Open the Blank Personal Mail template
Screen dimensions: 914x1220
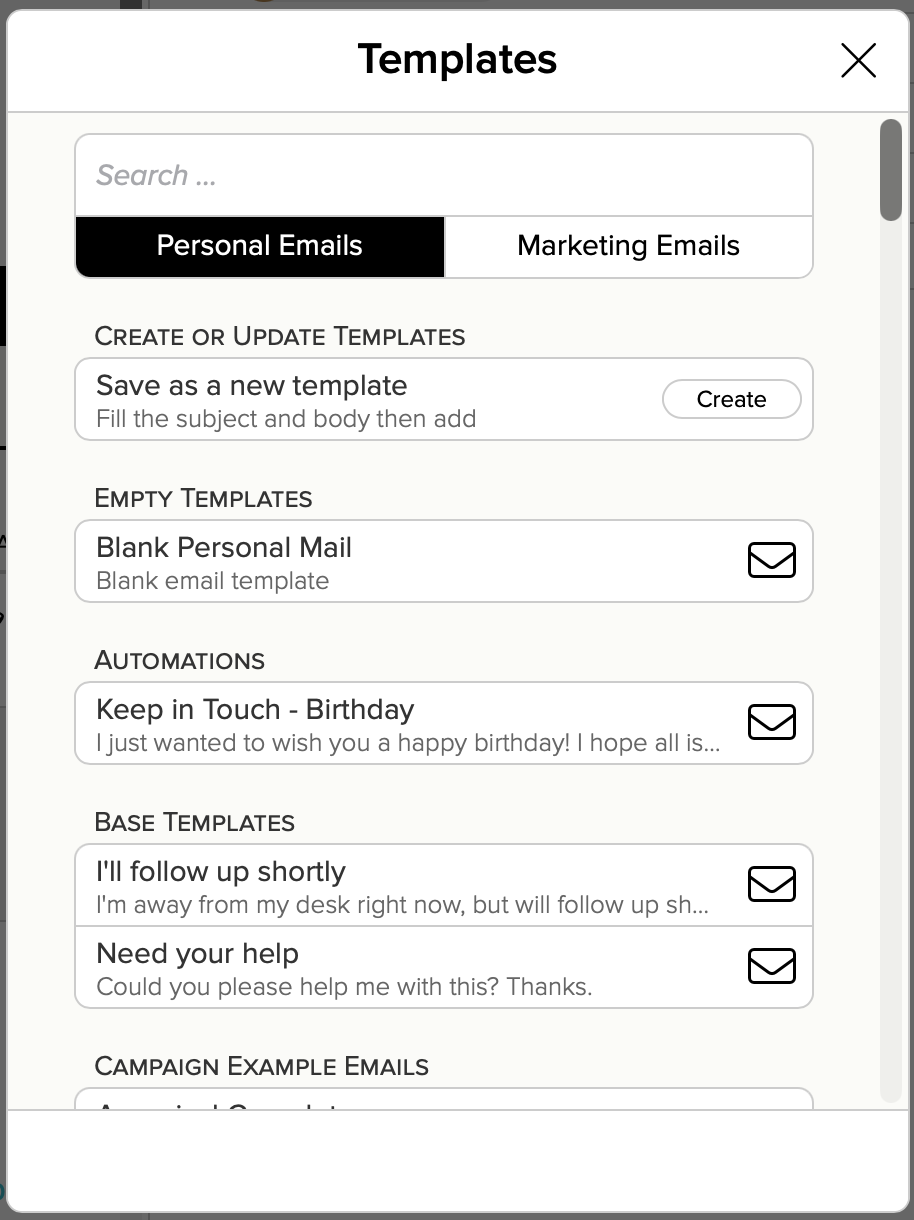(443, 562)
